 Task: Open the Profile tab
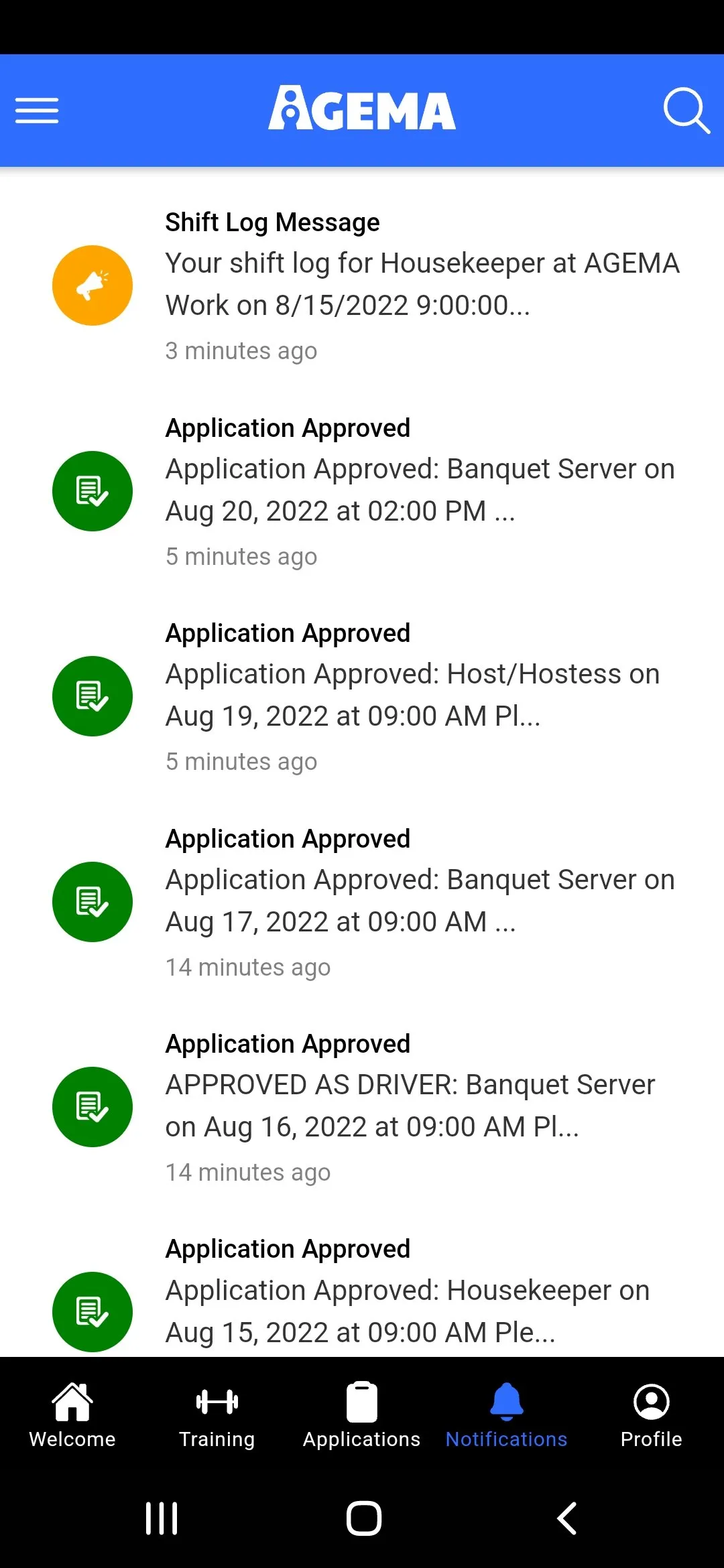click(x=652, y=1415)
